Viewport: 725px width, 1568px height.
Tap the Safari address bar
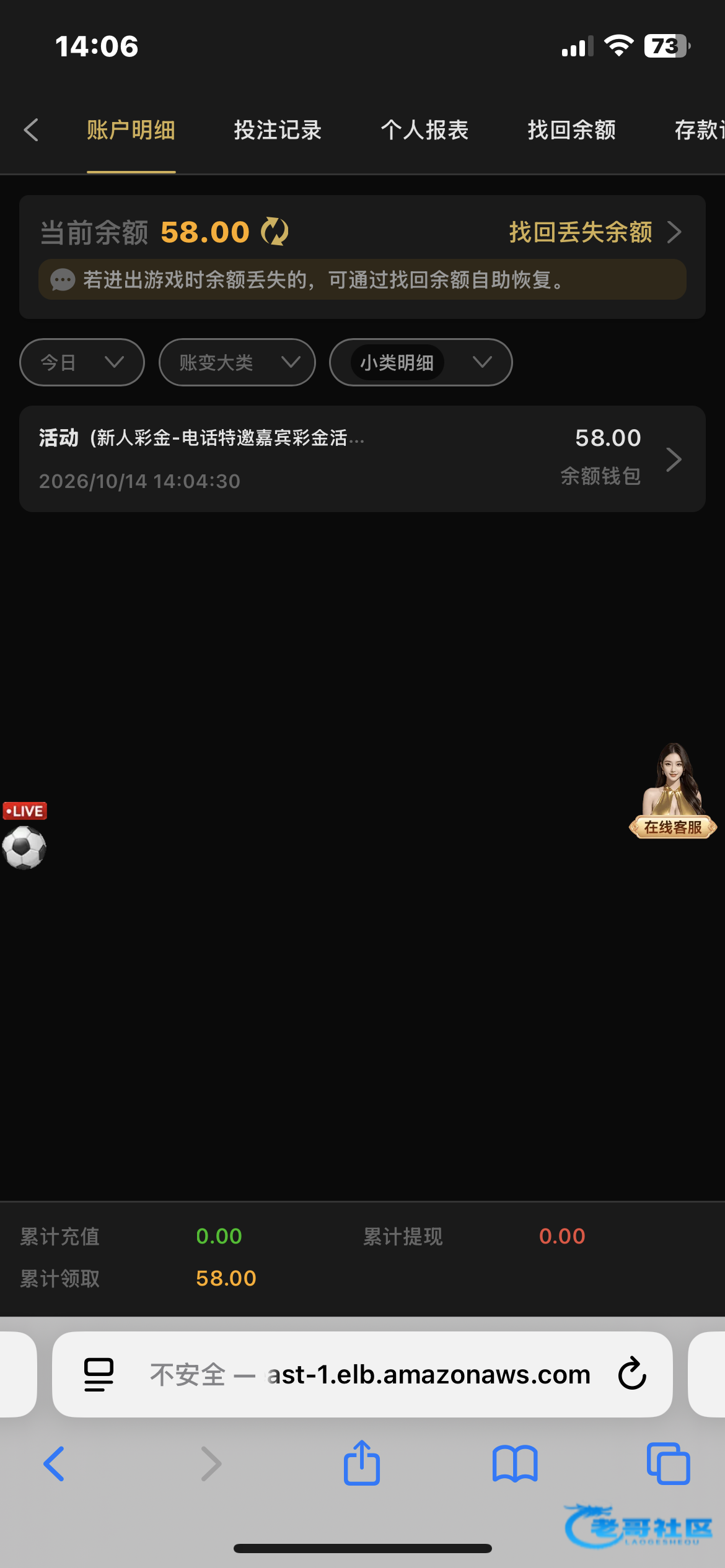tap(362, 1374)
